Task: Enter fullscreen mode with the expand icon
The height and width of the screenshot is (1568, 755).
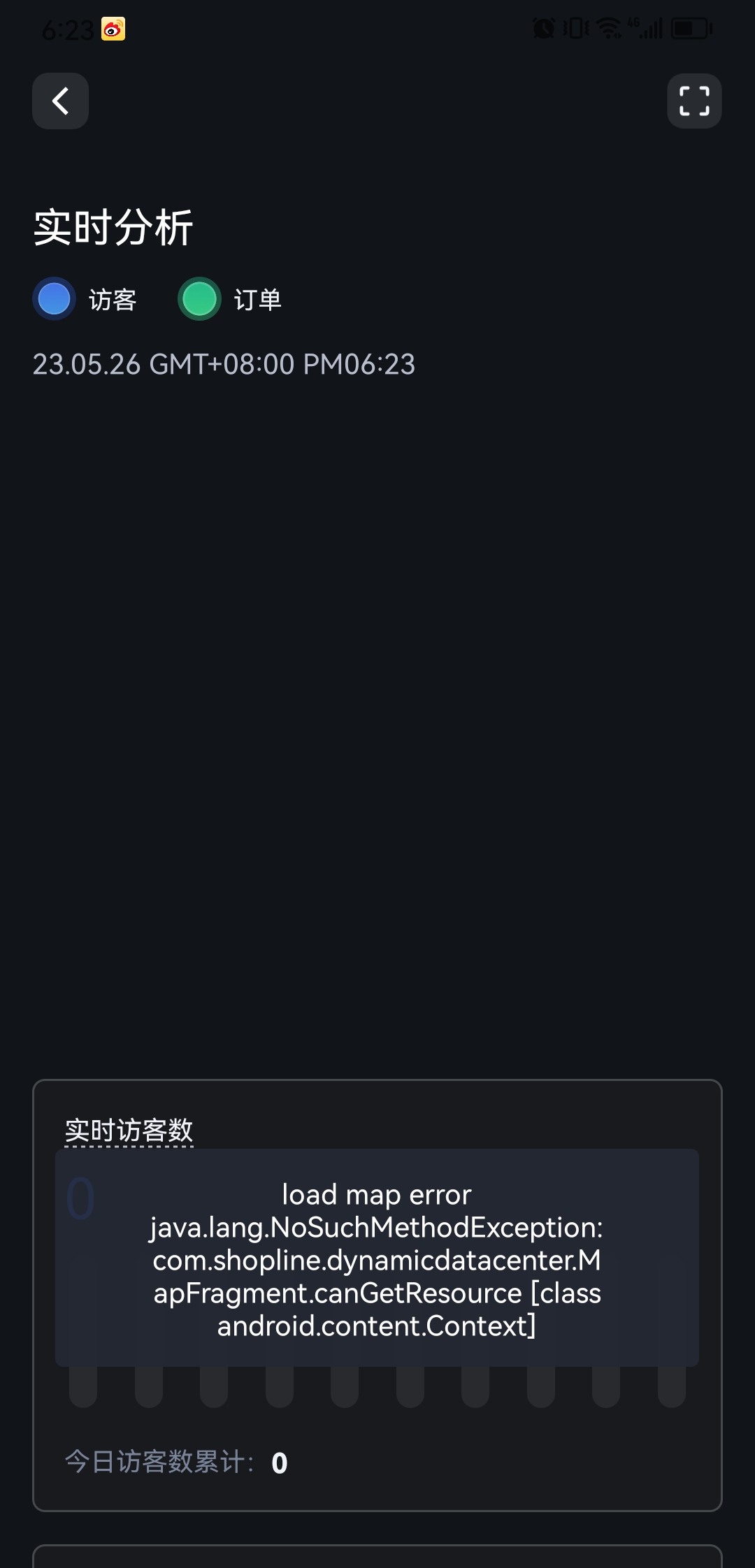Action: [694, 101]
